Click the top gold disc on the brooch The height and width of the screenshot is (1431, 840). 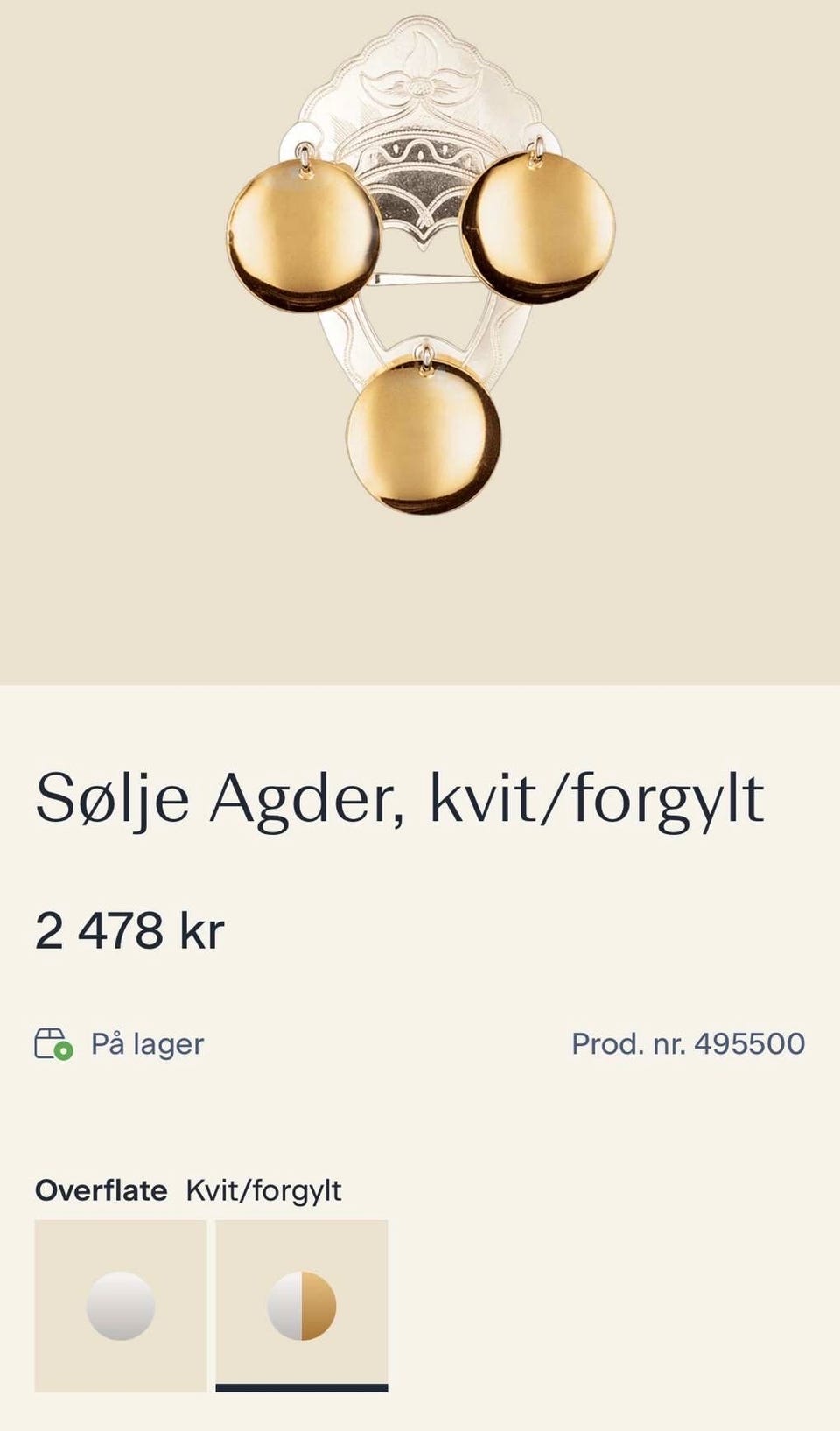[x=542, y=223]
